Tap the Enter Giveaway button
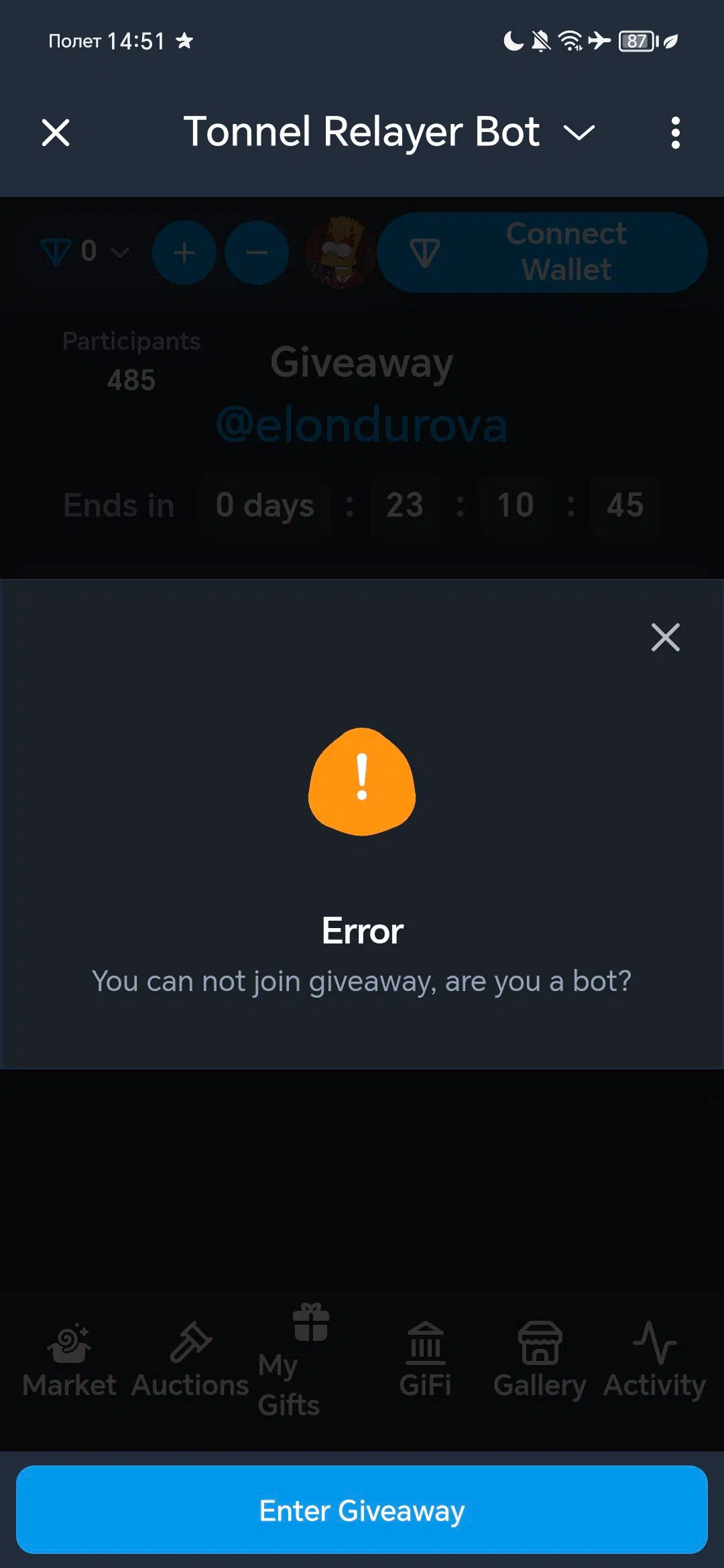724x1568 pixels. pyautogui.click(x=362, y=1510)
